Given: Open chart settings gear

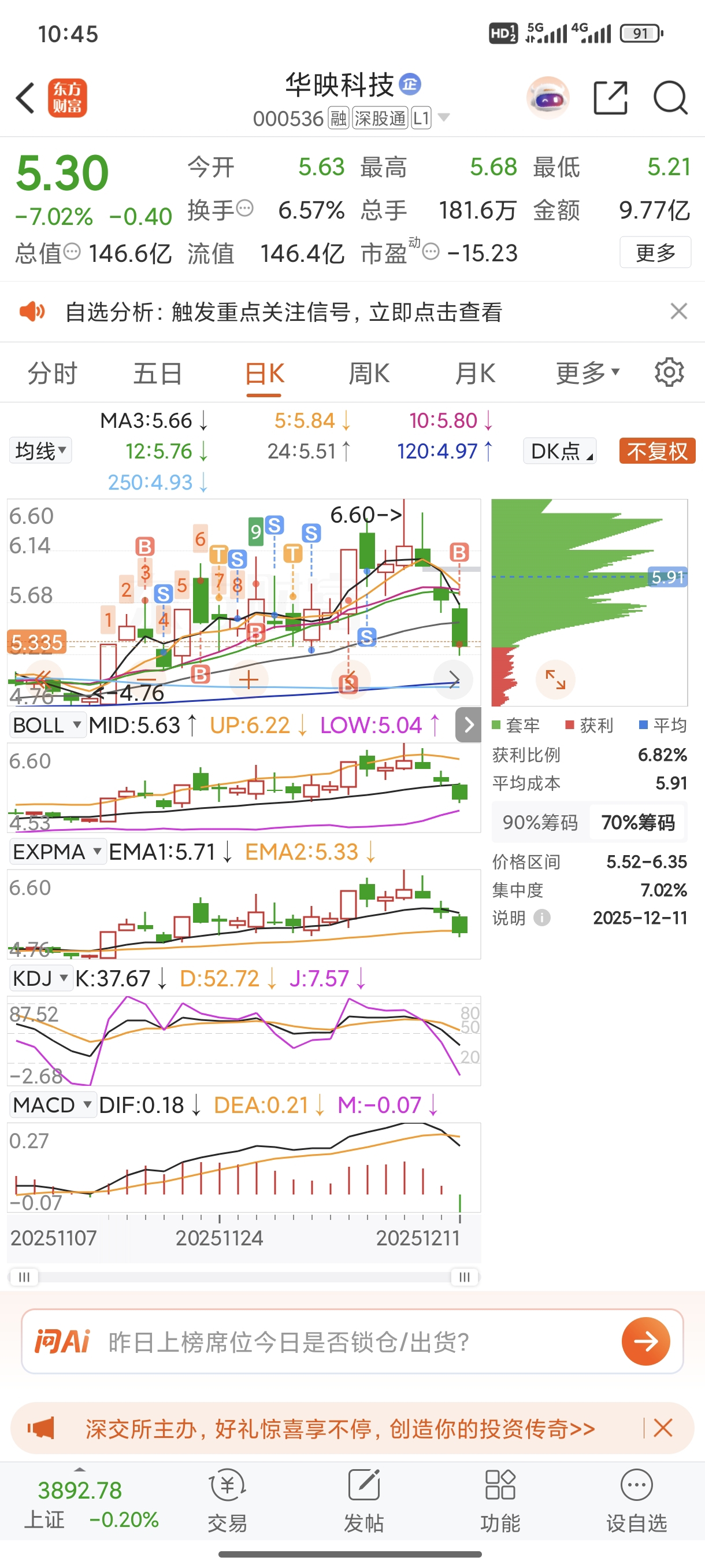Looking at the screenshot, I should coord(669,372).
